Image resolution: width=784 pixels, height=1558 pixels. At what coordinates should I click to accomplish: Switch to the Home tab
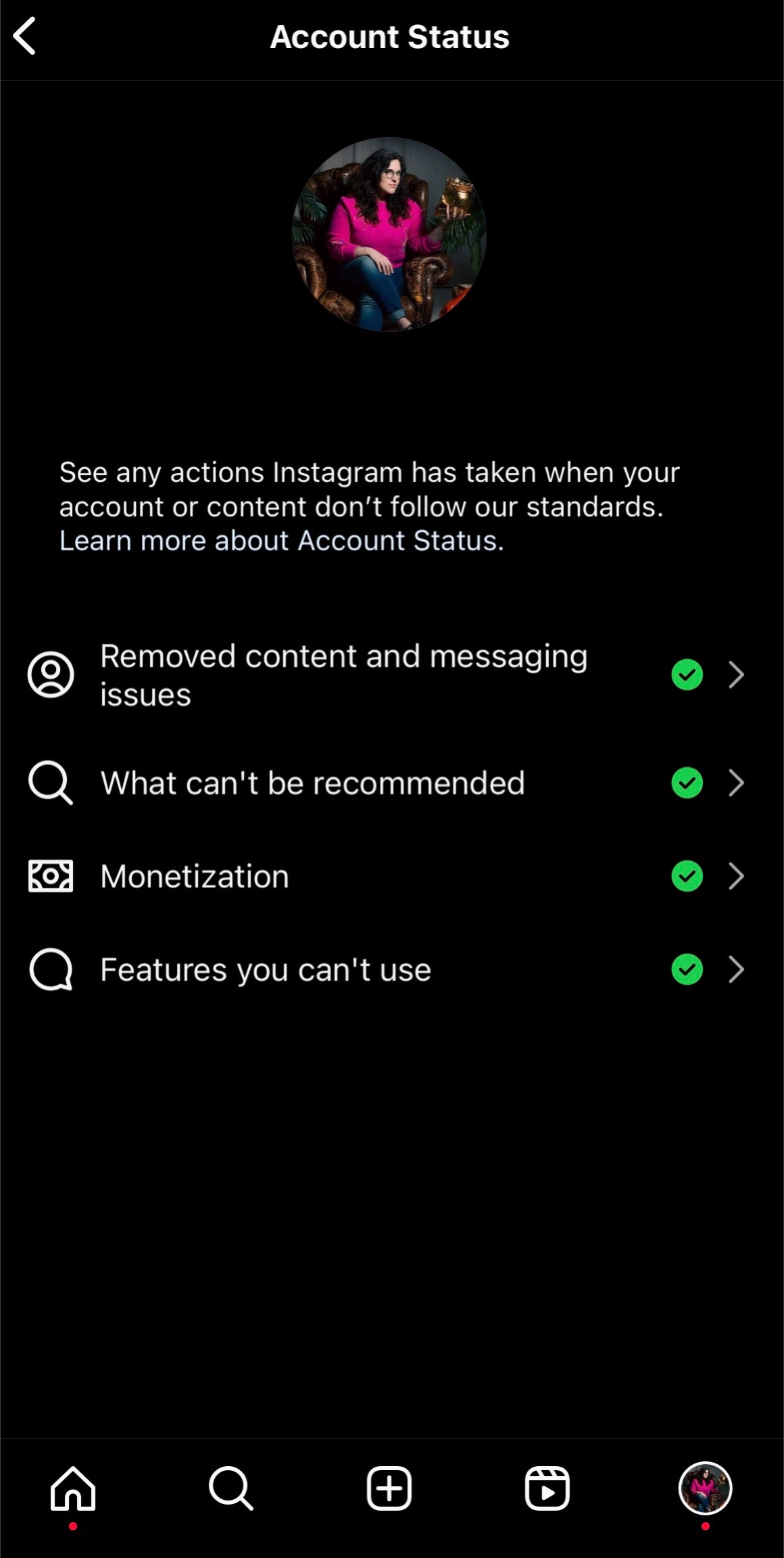click(x=73, y=1488)
